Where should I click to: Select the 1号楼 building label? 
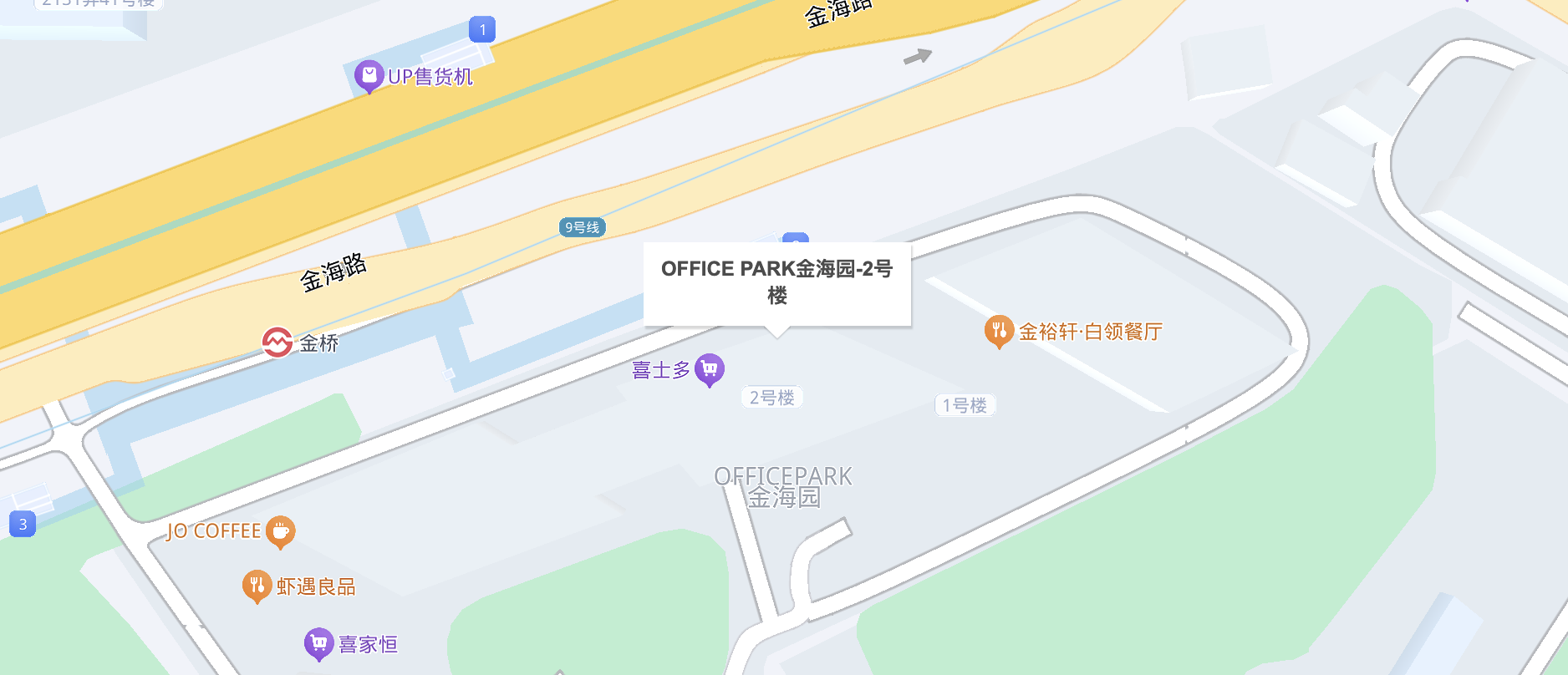click(965, 405)
